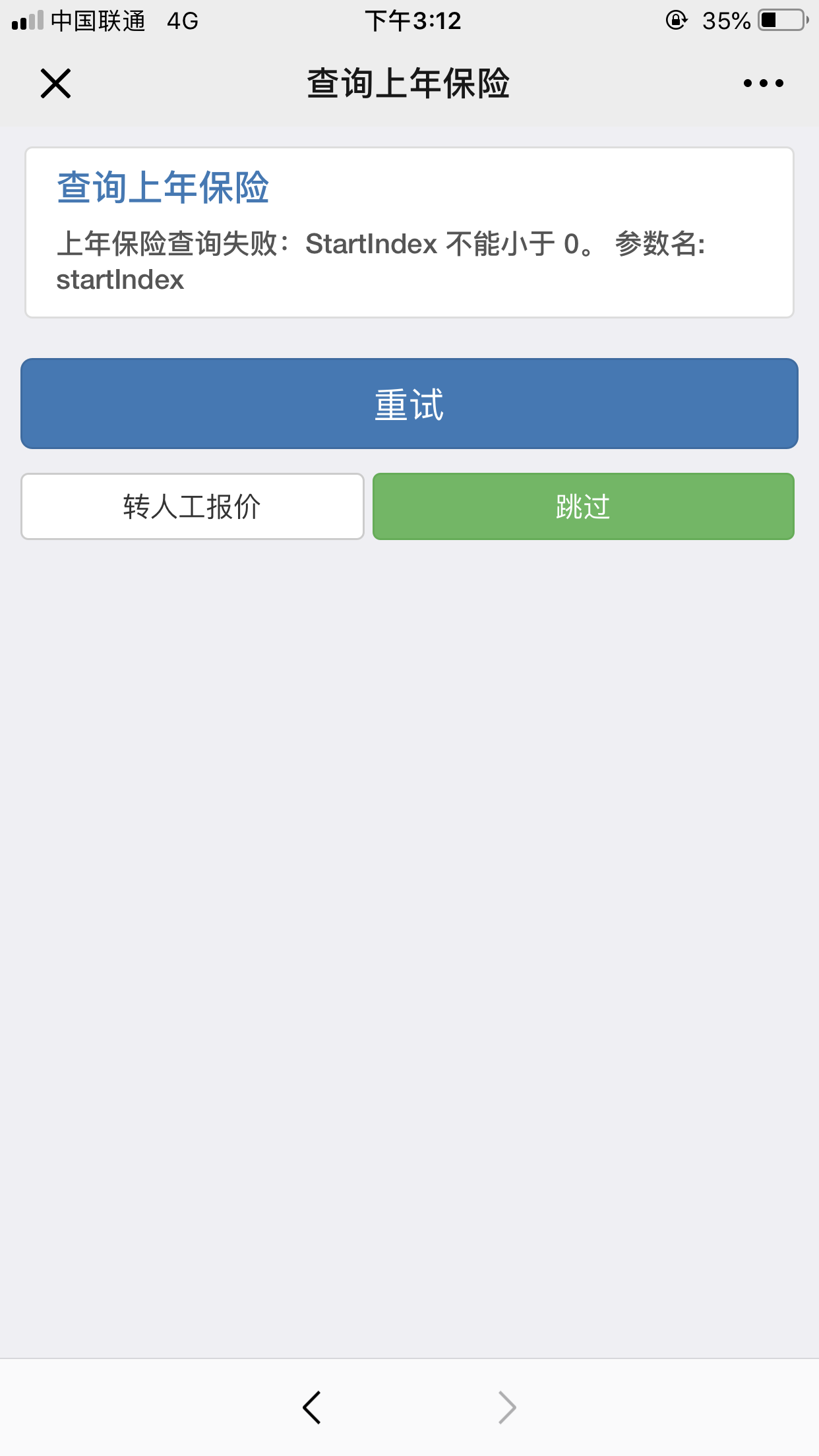The image size is (819, 1456).
Task: Close the 查询上年保险 page
Action: [55, 84]
